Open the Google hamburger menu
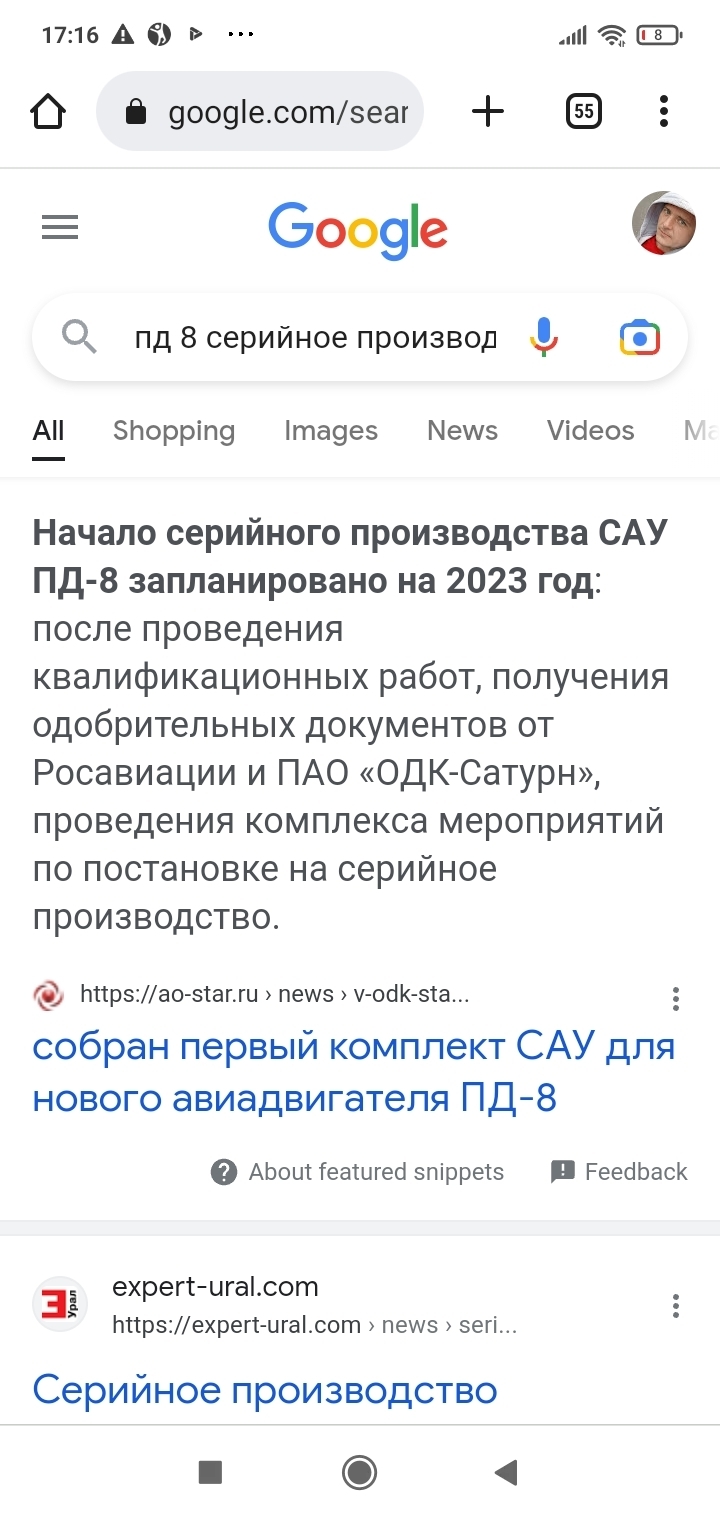 tap(60, 228)
